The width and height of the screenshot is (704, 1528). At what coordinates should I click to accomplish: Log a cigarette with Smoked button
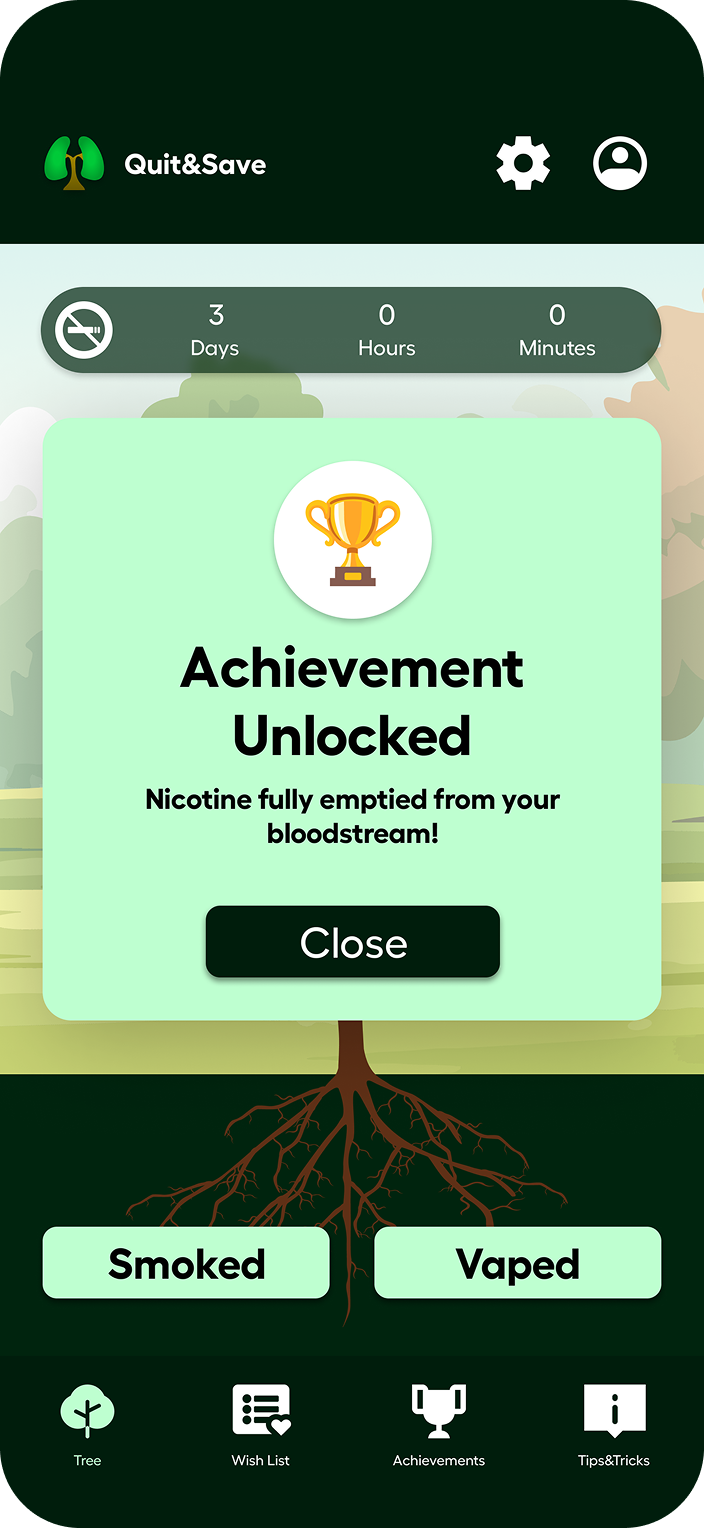pos(186,1263)
